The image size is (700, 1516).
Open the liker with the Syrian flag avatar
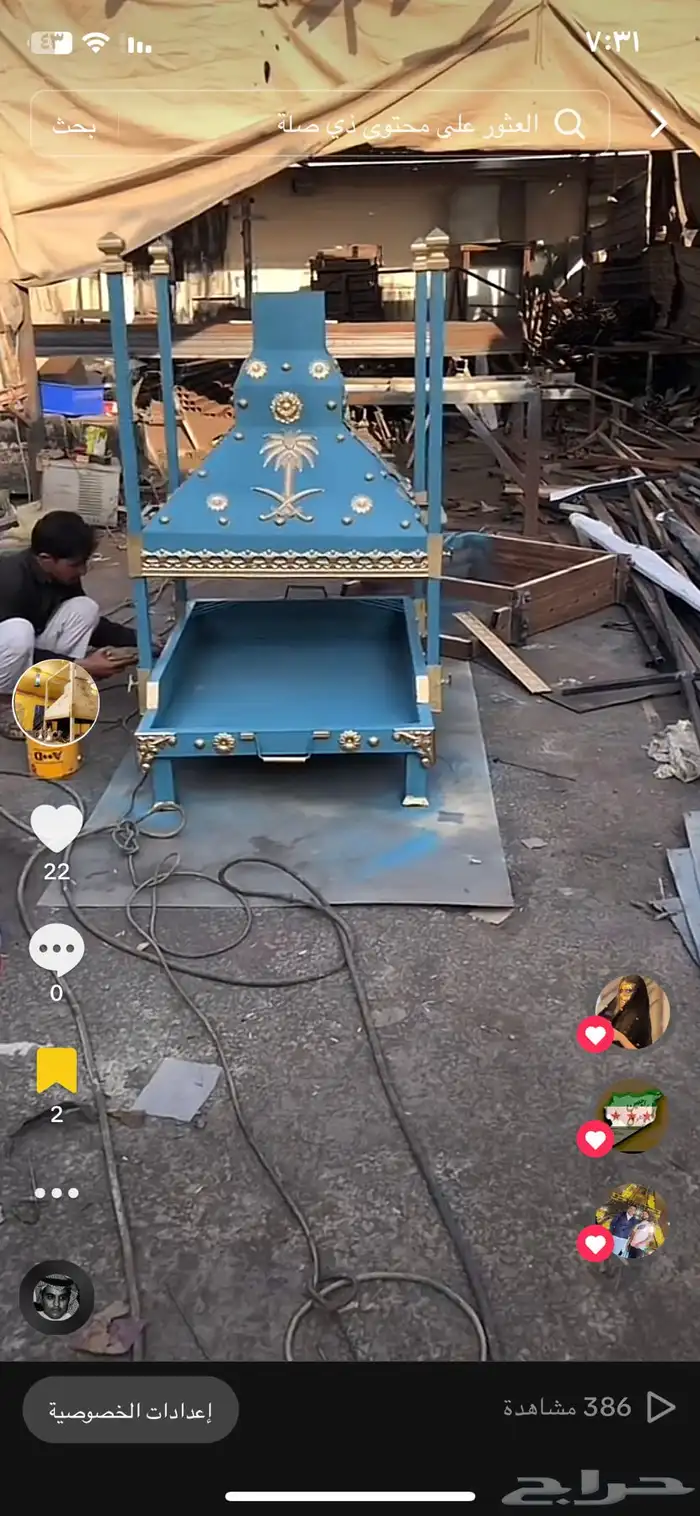point(632,1112)
